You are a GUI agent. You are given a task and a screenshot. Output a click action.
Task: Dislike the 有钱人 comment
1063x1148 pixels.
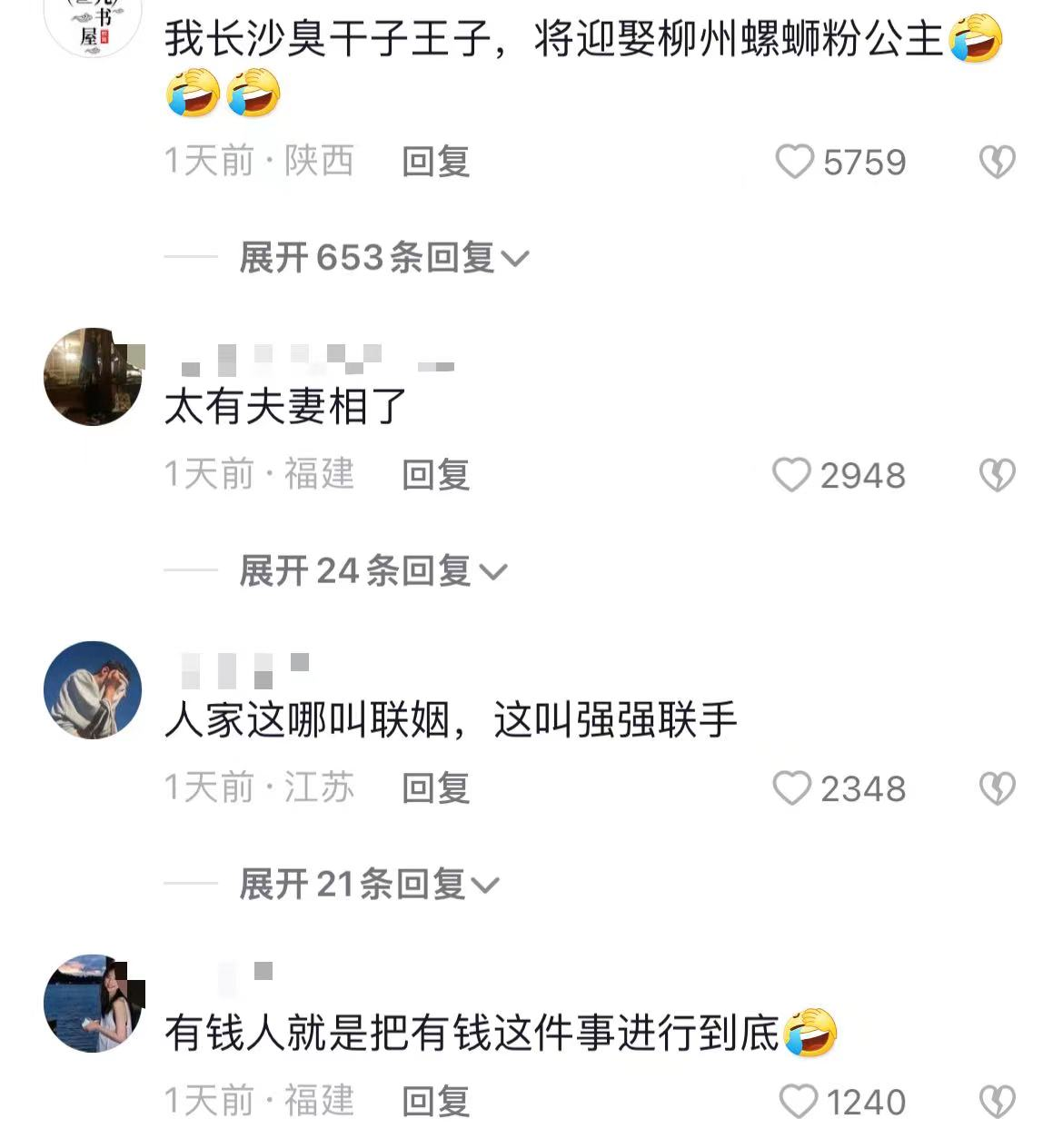click(x=997, y=1102)
